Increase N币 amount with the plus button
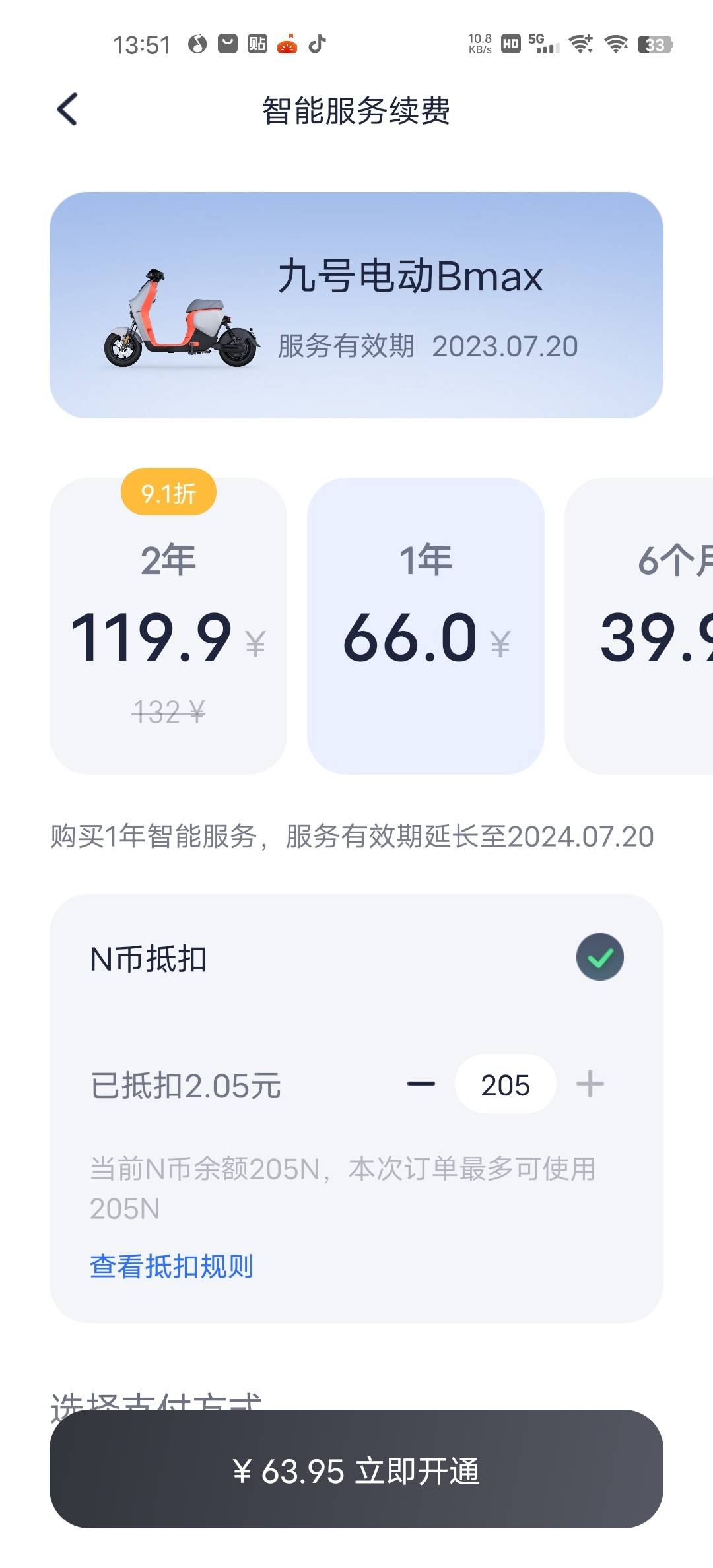 point(590,1084)
